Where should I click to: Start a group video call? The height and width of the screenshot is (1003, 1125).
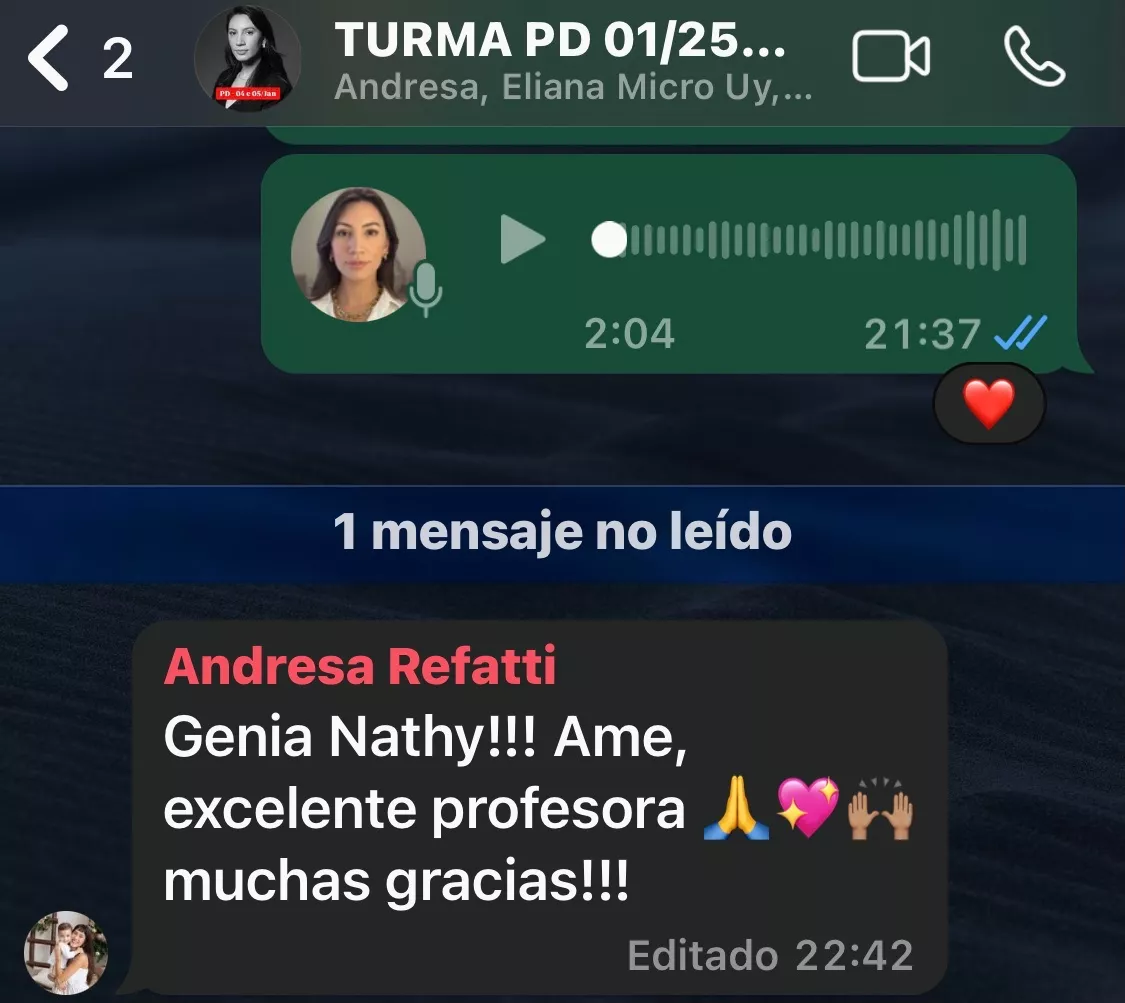pos(890,58)
